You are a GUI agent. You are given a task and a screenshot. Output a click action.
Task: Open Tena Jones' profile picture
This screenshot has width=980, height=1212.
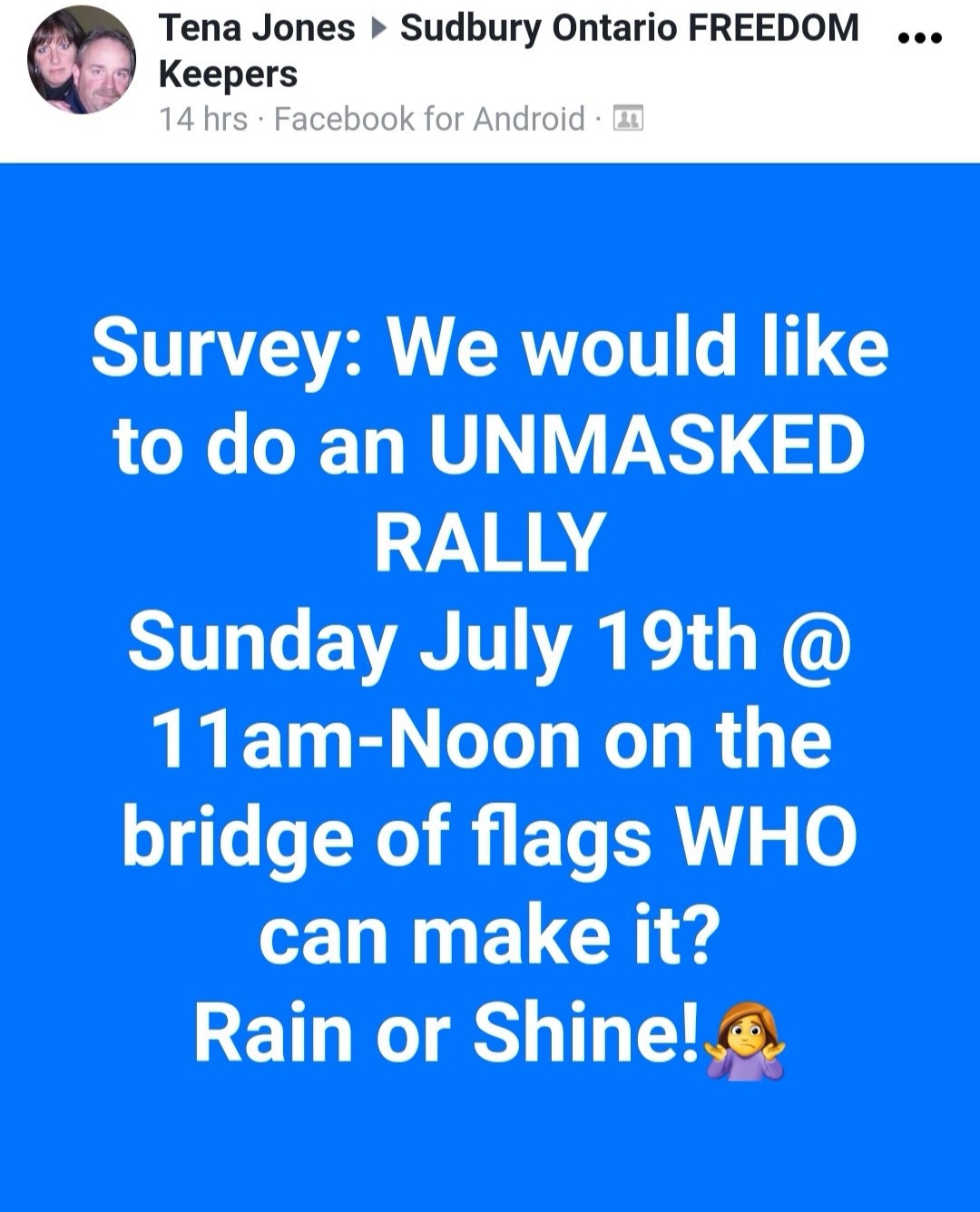pyautogui.click(x=82, y=62)
